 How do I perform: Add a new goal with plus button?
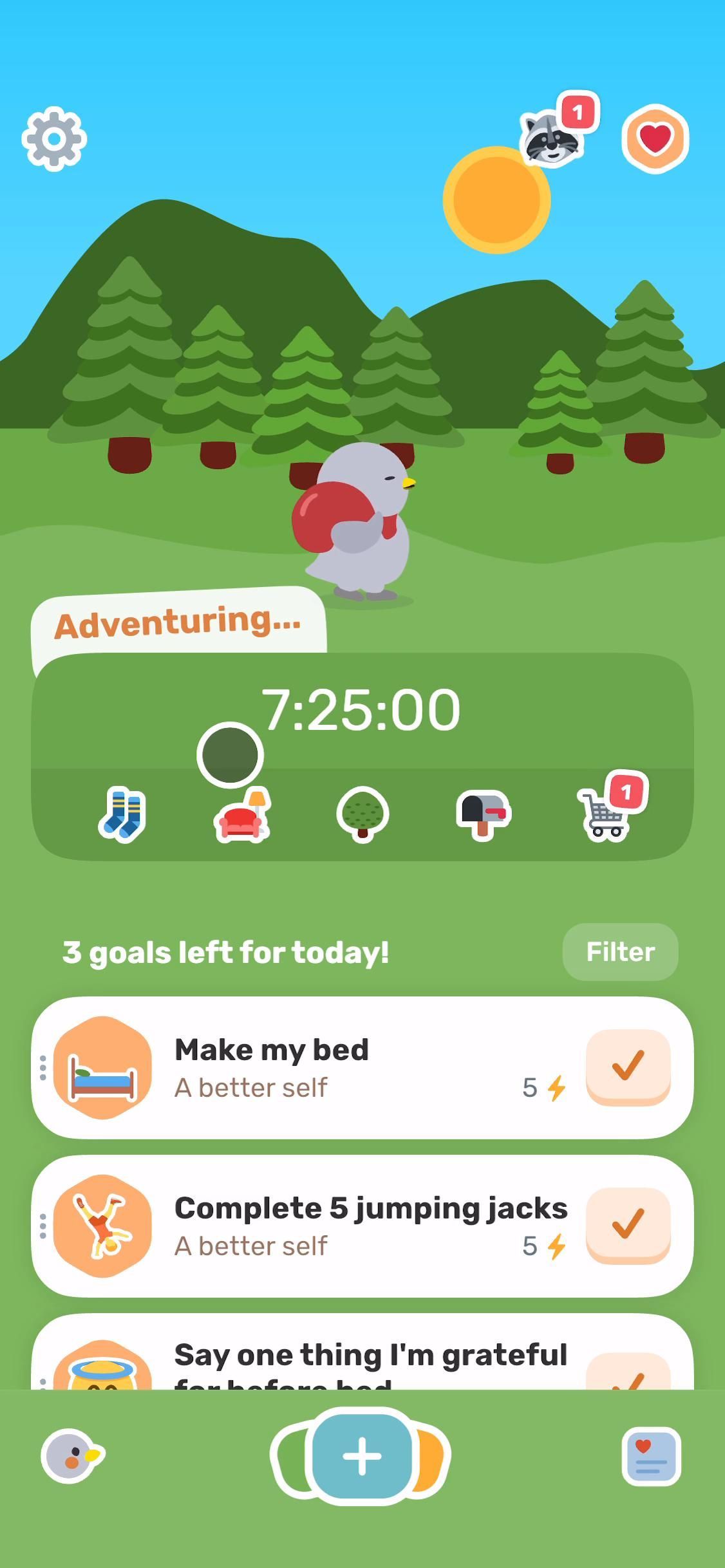tap(362, 1456)
